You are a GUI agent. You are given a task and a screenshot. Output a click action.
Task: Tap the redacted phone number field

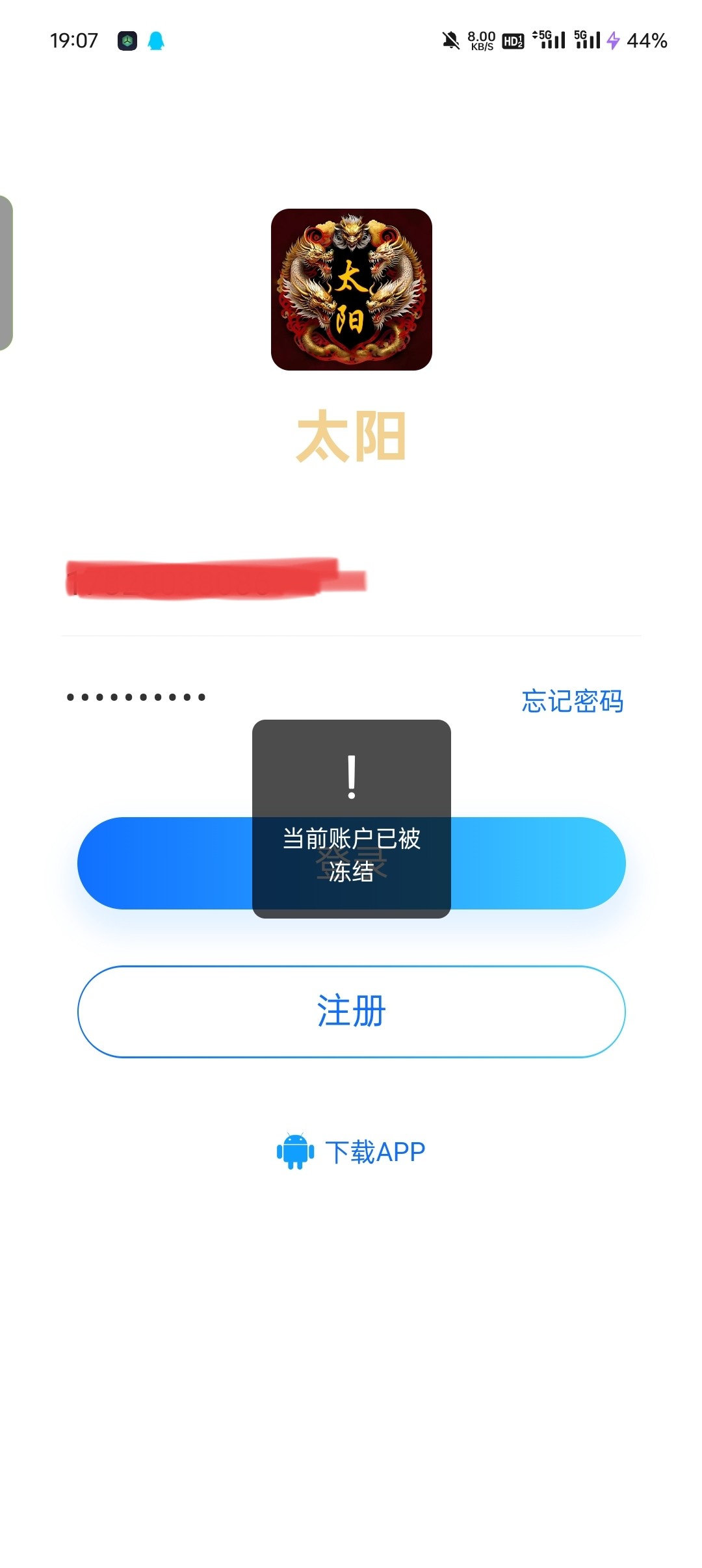click(x=214, y=579)
